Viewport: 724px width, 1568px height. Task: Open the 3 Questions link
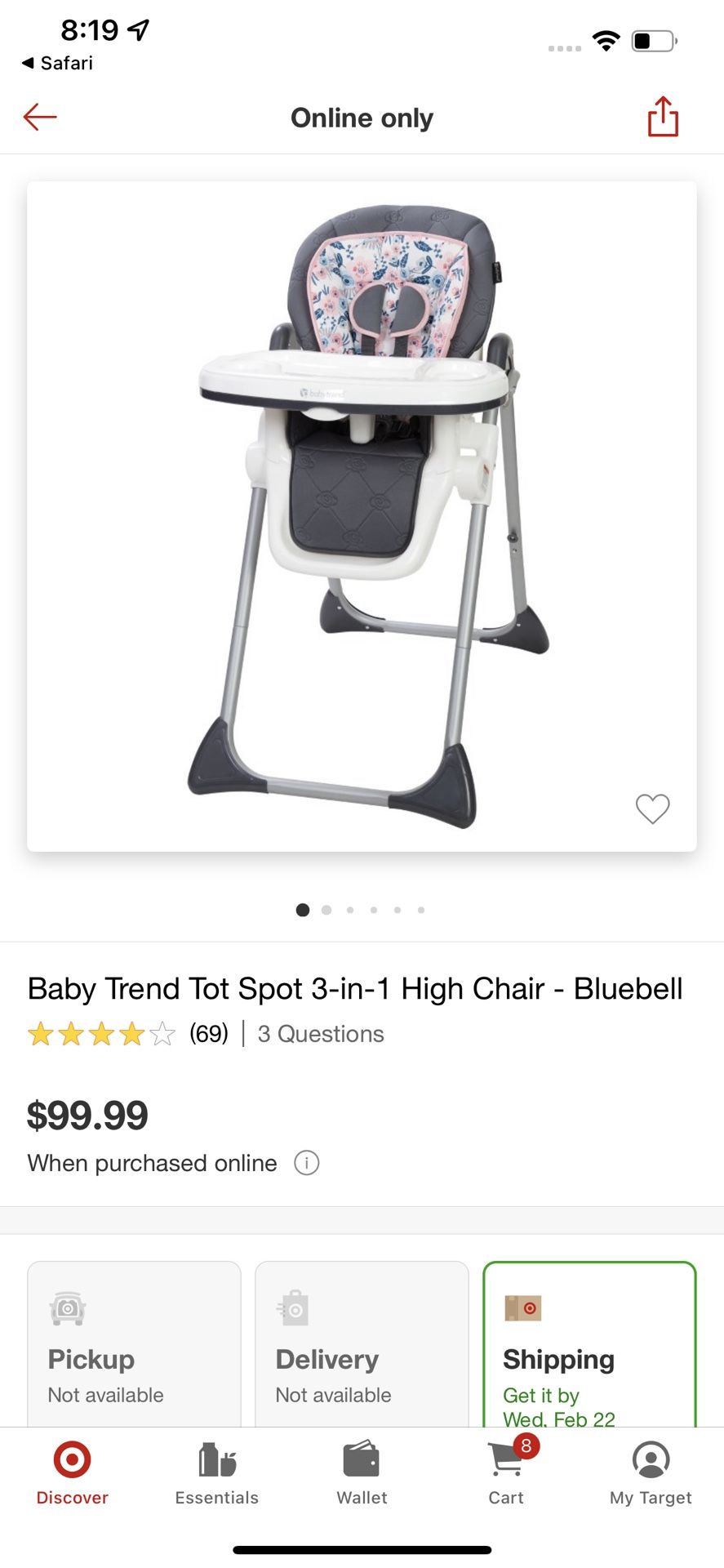pyautogui.click(x=320, y=1033)
